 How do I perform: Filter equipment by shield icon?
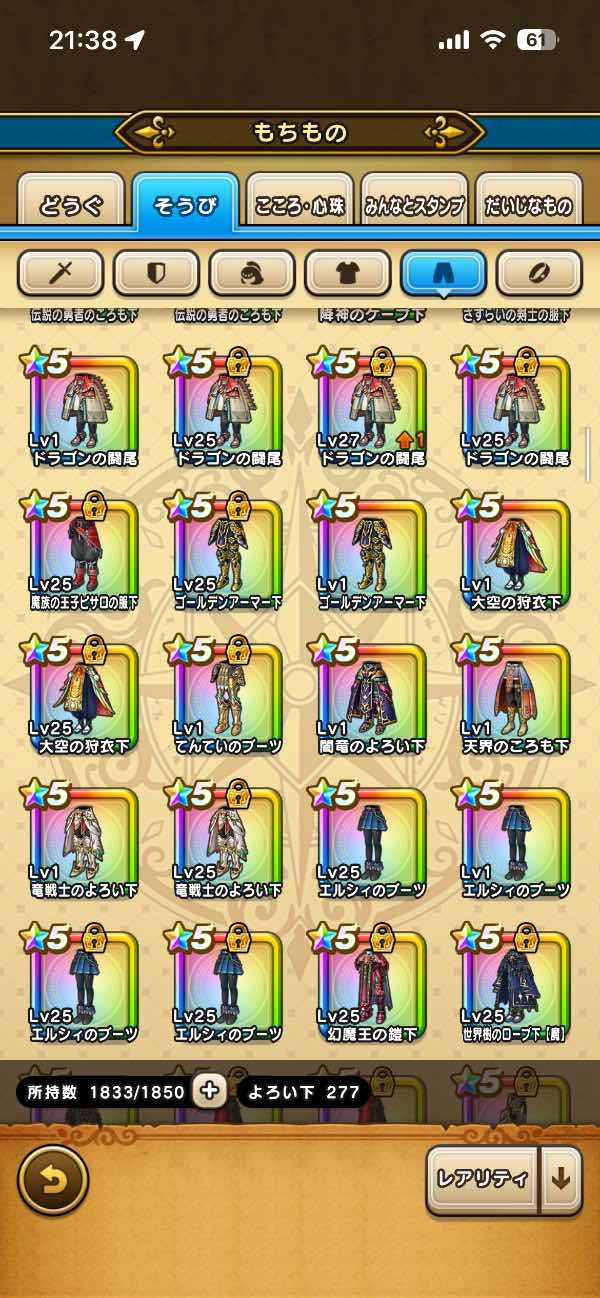(157, 272)
